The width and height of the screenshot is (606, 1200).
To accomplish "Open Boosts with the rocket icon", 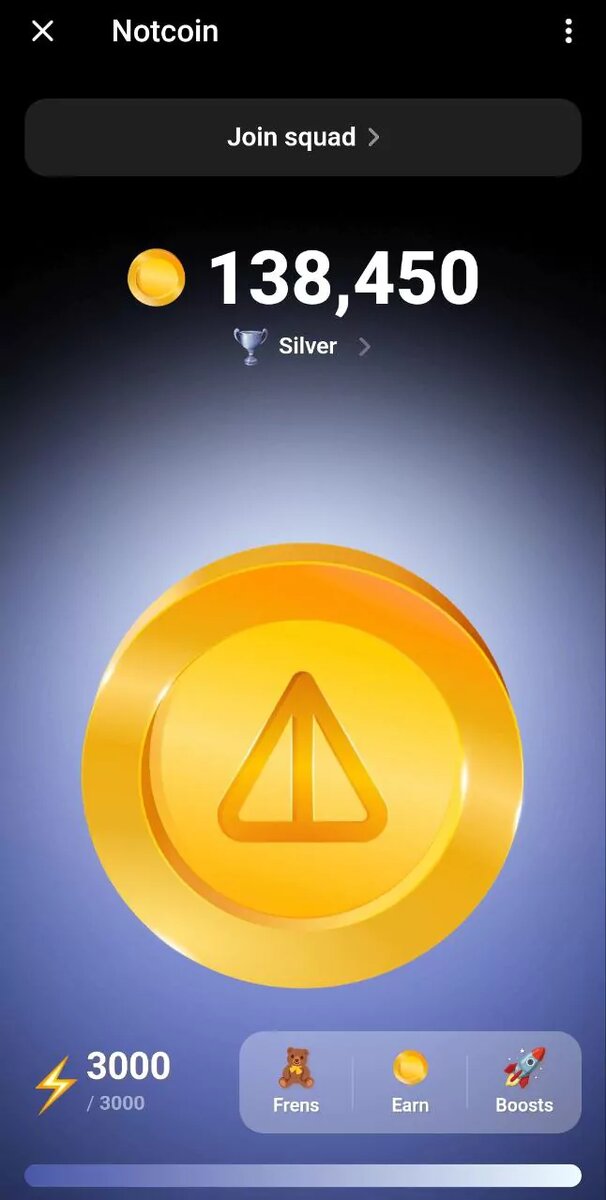I will click(524, 1082).
